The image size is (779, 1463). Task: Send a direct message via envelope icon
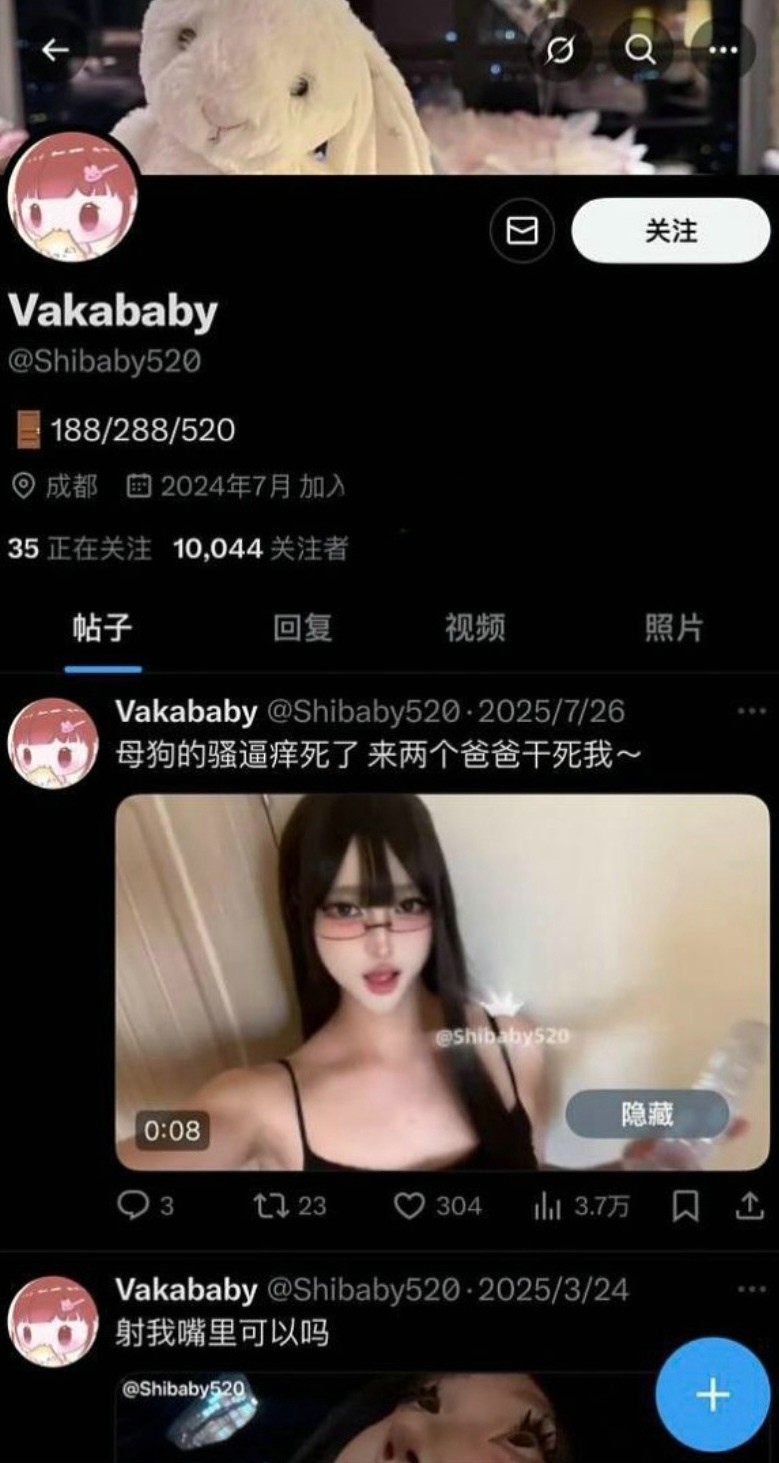point(522,231)
